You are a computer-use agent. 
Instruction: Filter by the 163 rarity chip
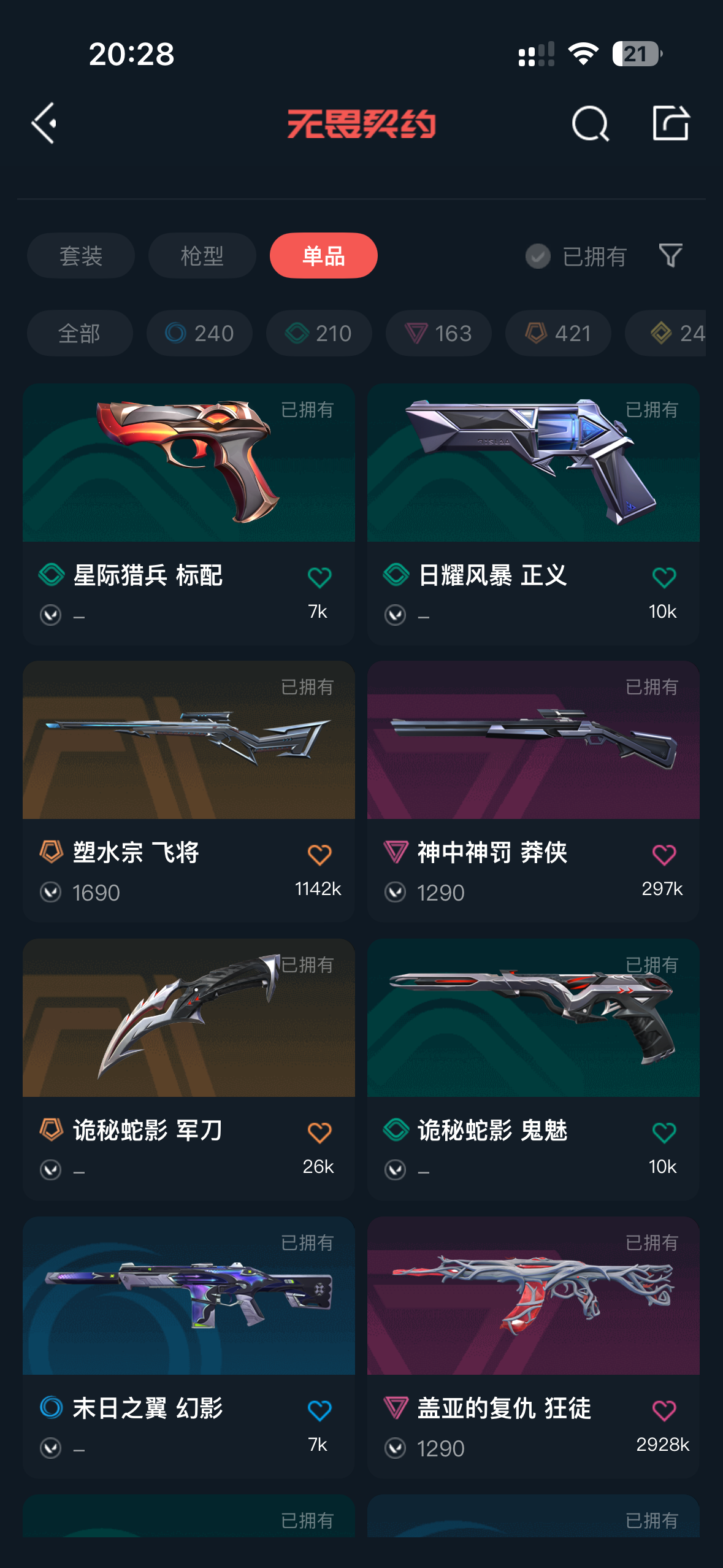click(438, 333)
